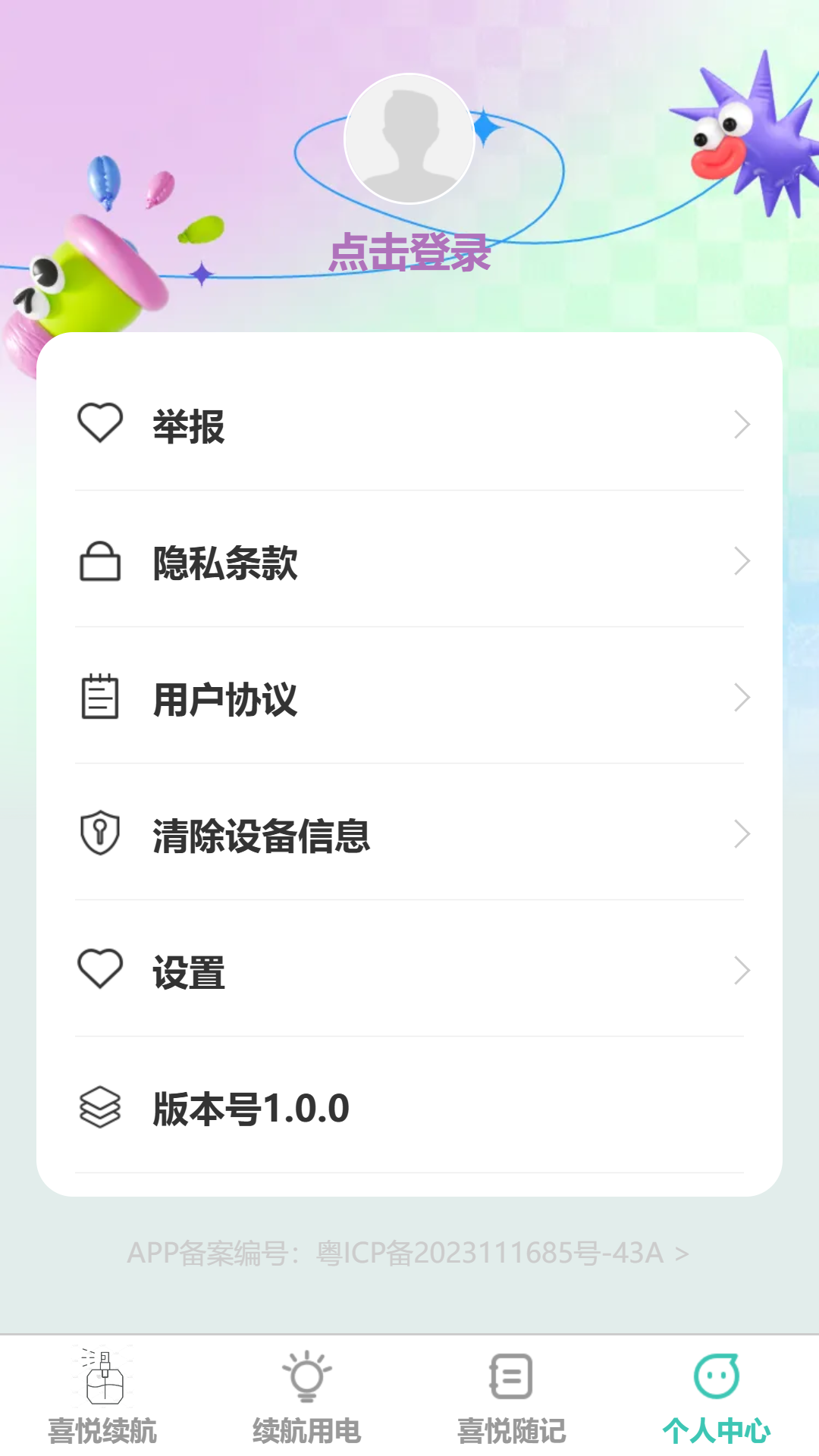Viewport: 819px width, 1456px height.
Task: Open the 举报 page via its chevron
Action: (x=742, y=426)
